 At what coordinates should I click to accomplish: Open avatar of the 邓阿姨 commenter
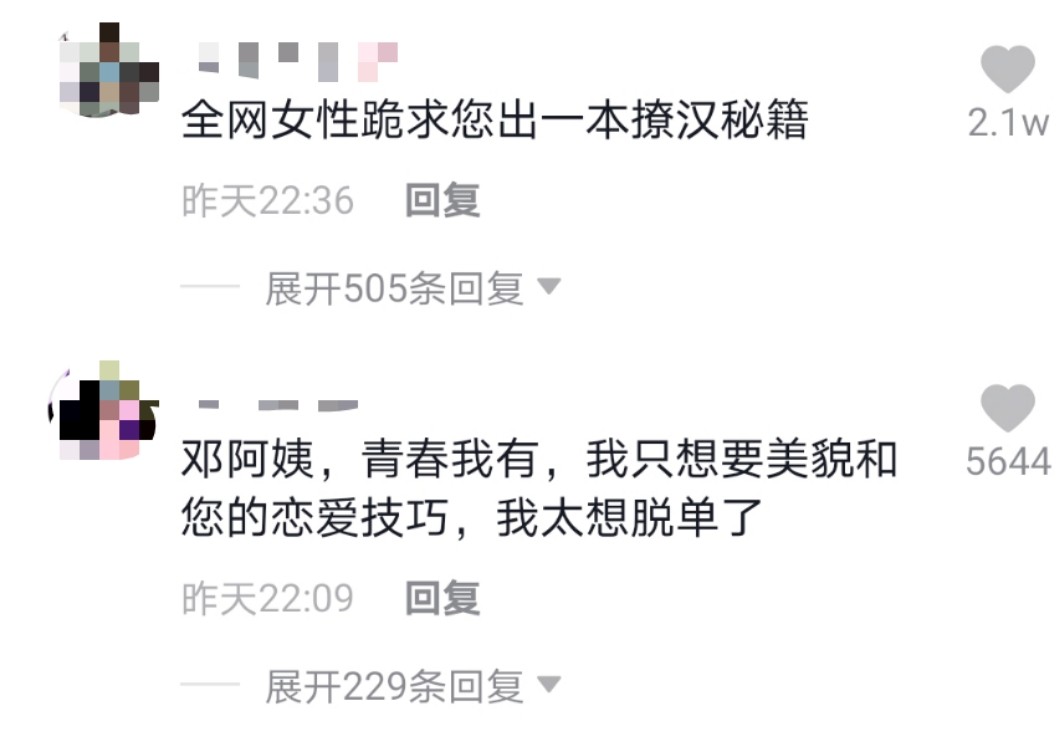click(x=104, y=411)
